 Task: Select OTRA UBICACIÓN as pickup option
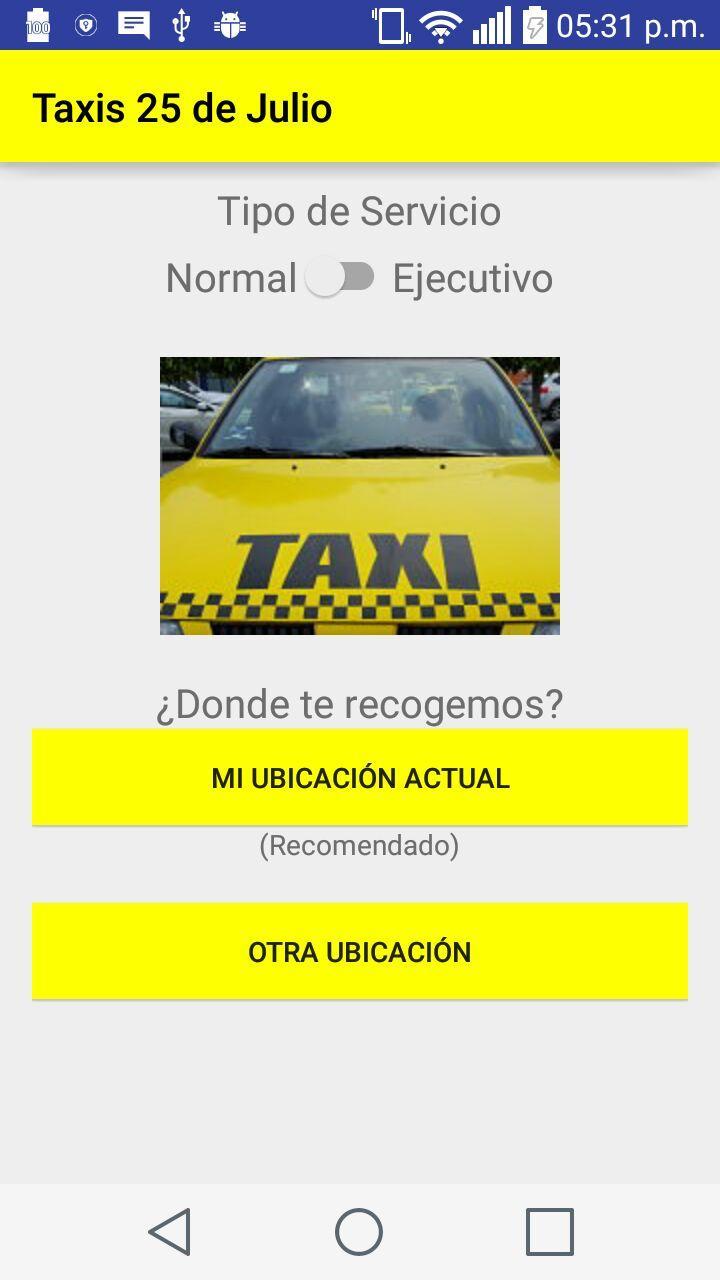pos(360,951)
